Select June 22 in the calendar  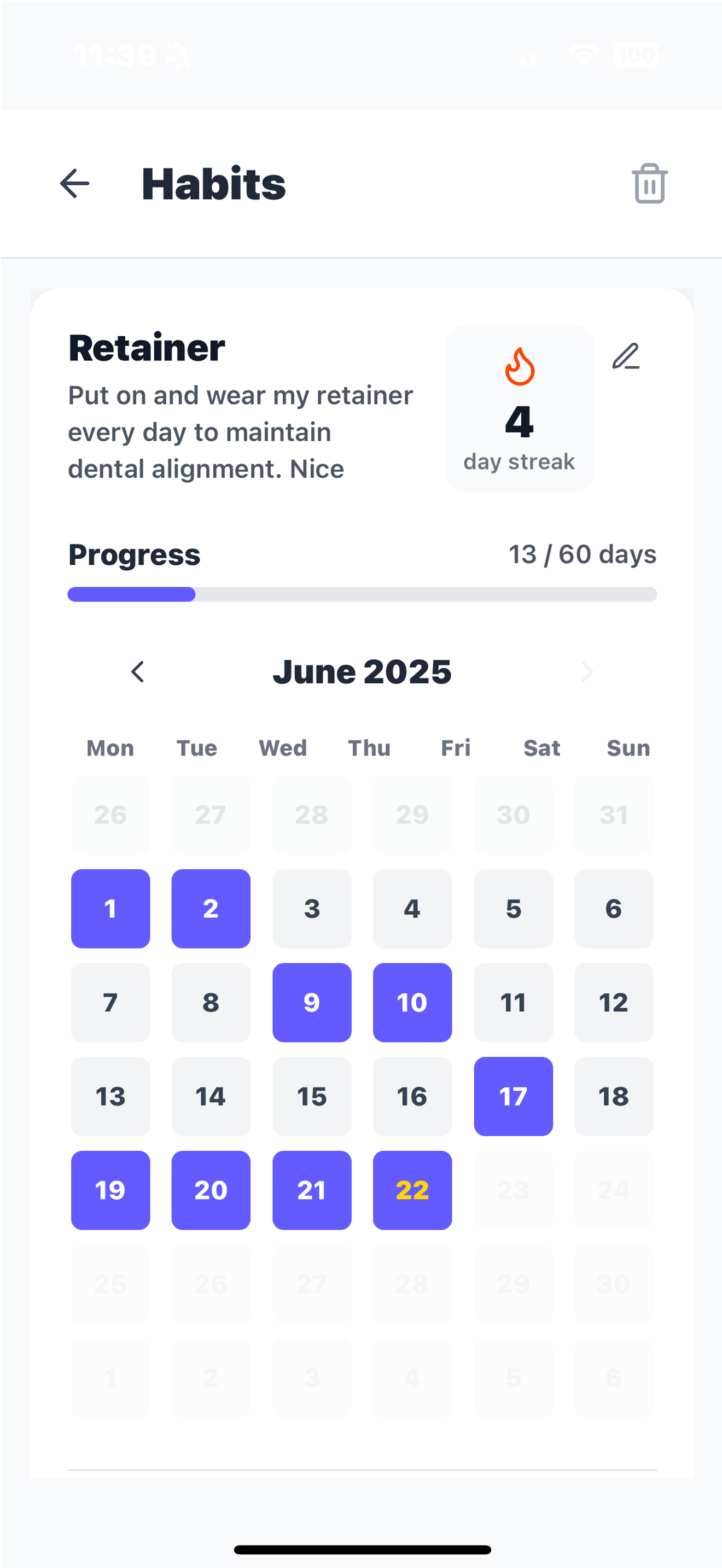click(x=412, y=1190)
